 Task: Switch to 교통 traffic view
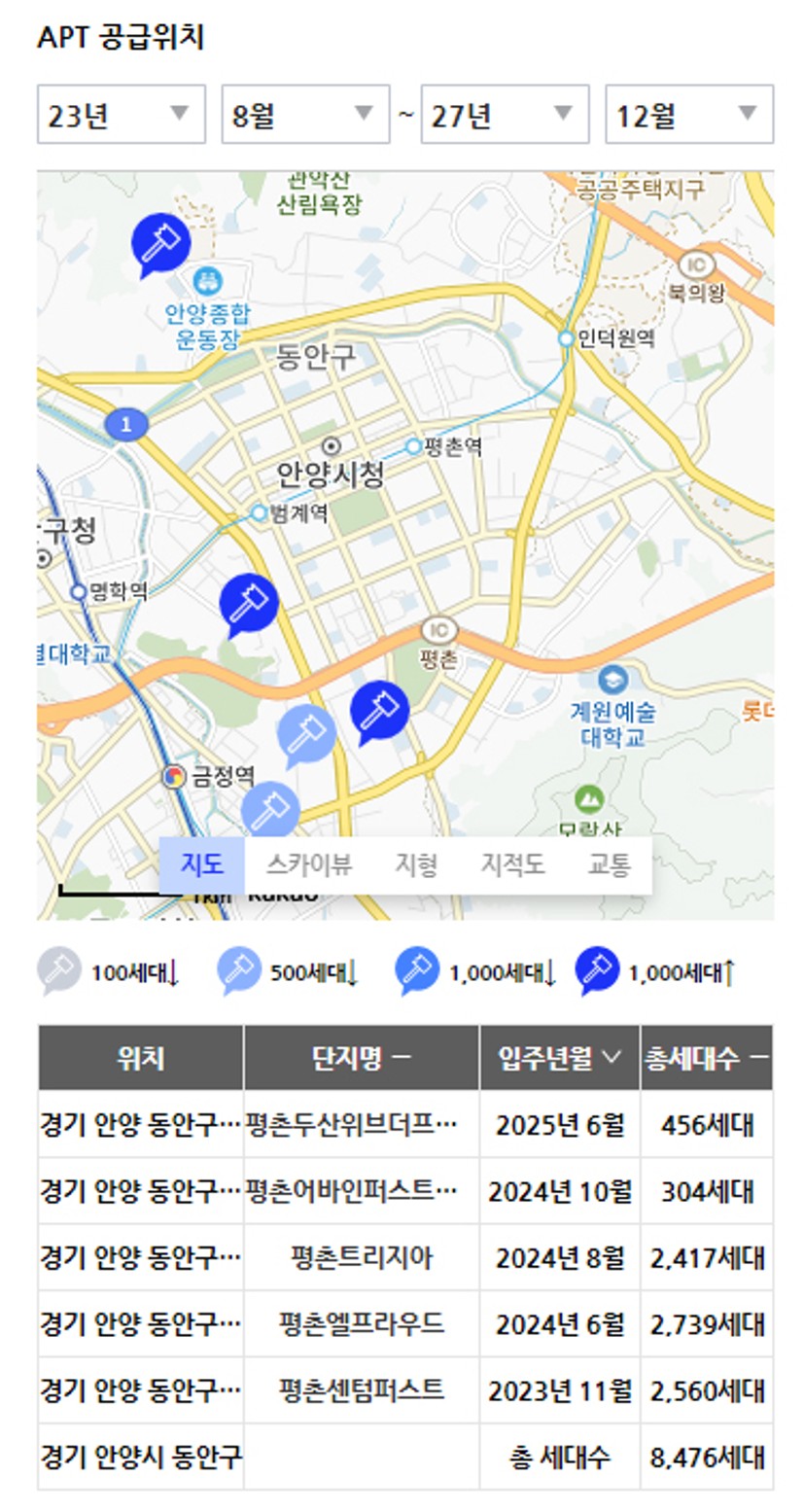[x=609, y=864]
